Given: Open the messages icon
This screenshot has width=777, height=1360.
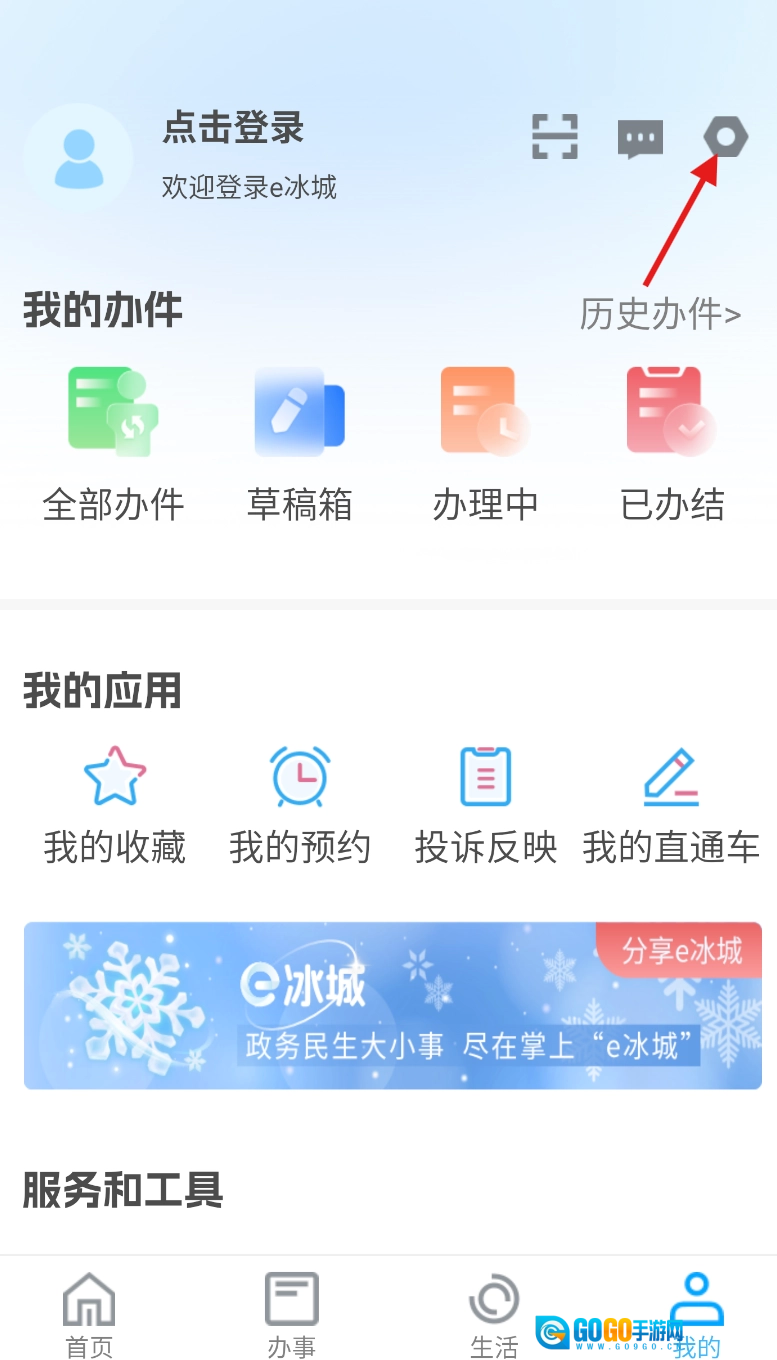Looking at the screenshot, I should click(x=640, y=138).
